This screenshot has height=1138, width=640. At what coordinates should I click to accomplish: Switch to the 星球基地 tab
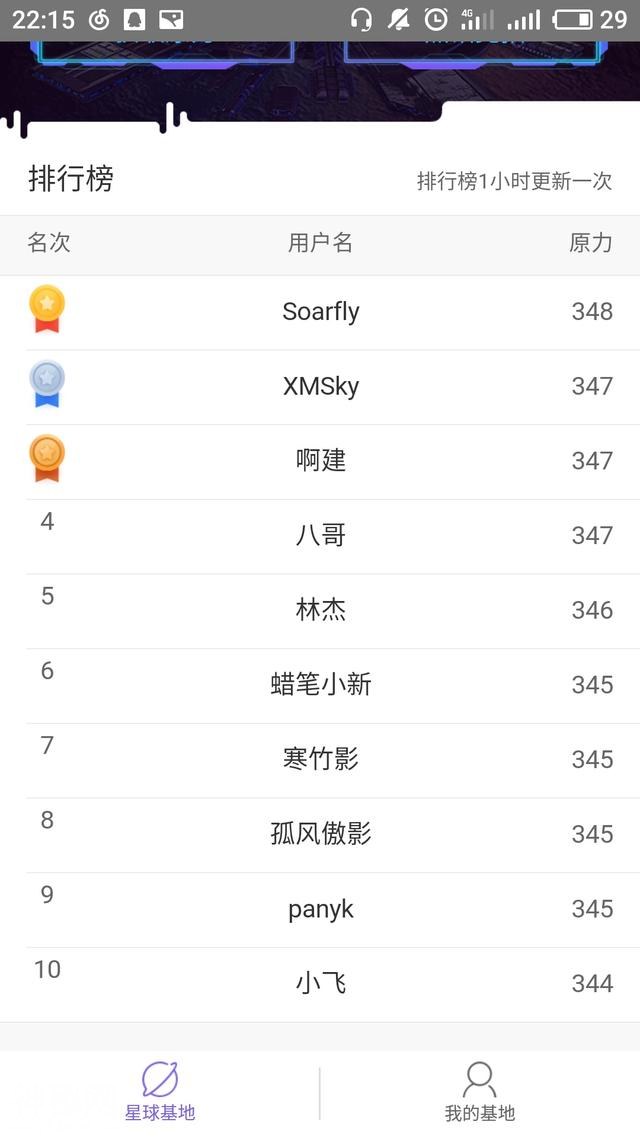(x=160, y=1092)
